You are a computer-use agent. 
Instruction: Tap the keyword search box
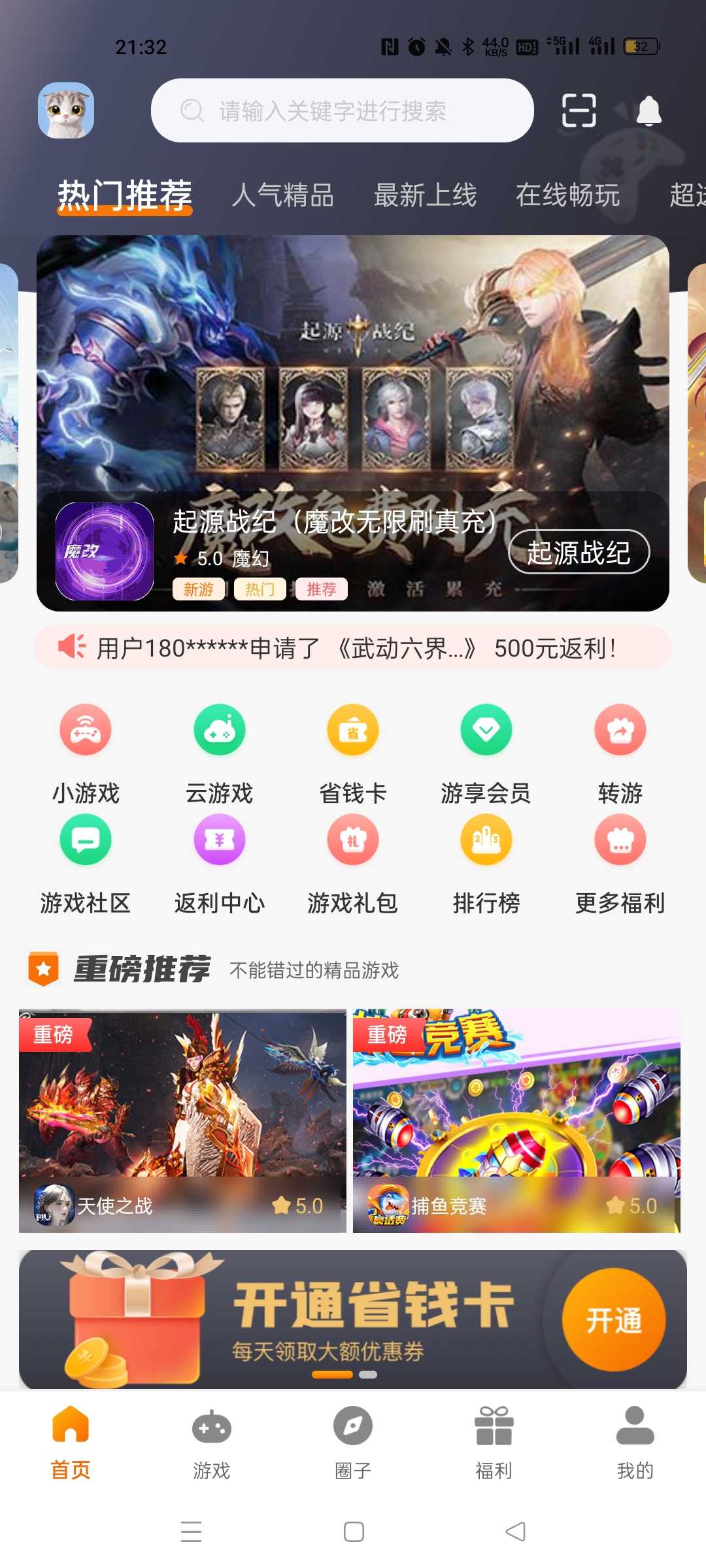[342, 110]
